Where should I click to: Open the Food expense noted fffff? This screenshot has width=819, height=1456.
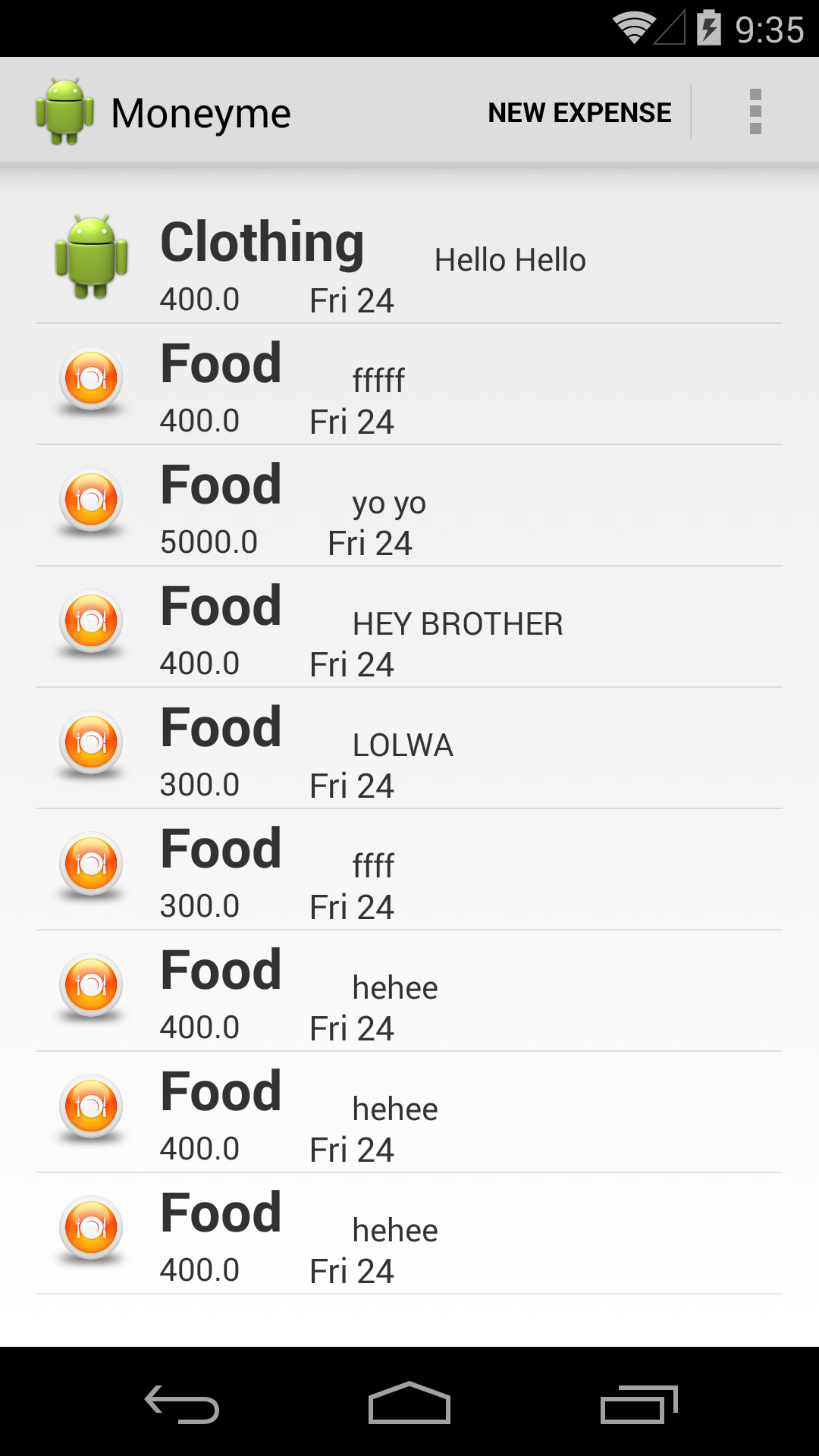coord(409,384)
